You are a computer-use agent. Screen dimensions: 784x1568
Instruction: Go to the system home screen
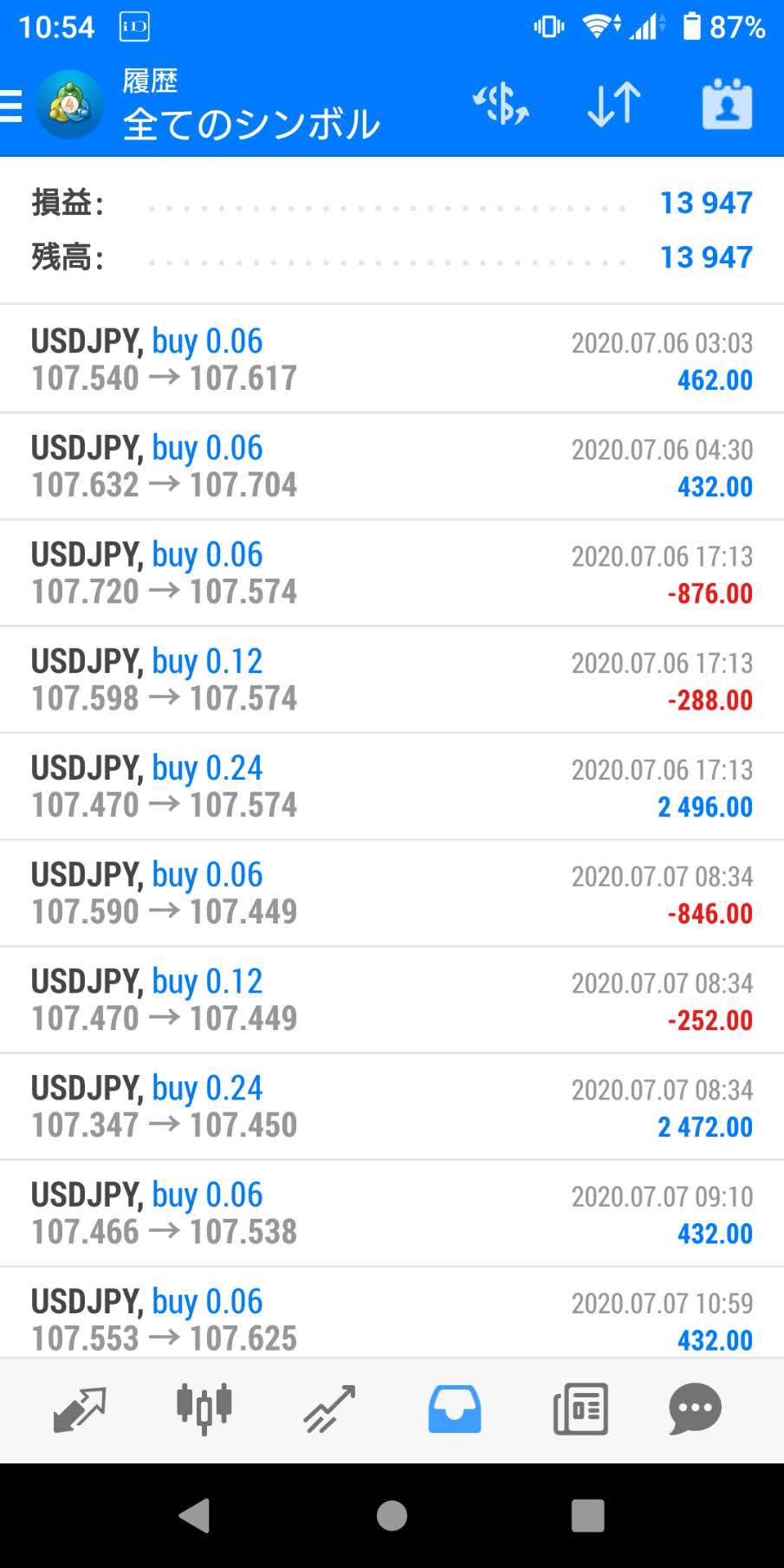tap(392, 1515)
